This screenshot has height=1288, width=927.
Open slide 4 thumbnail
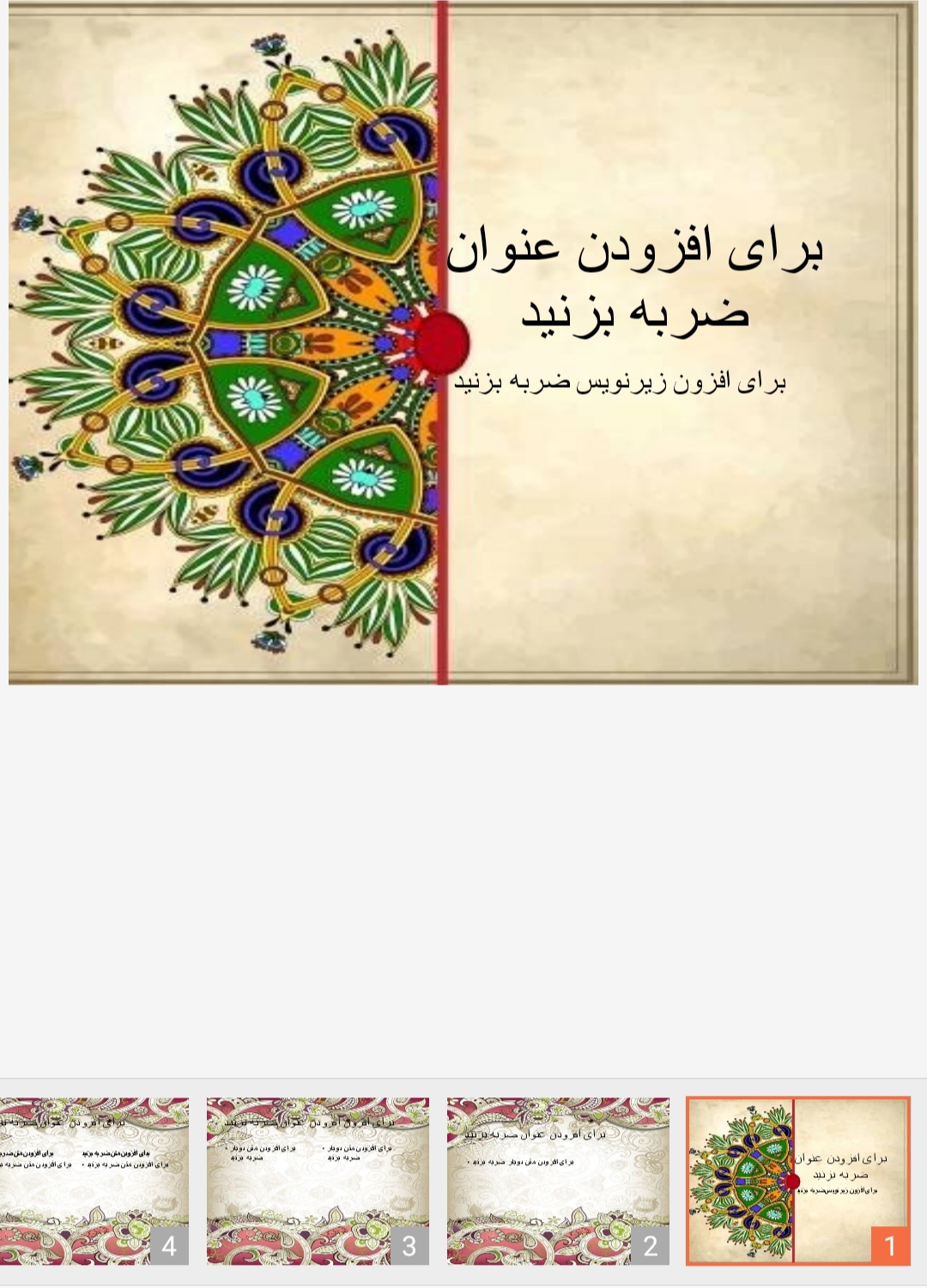(93, 1180)
